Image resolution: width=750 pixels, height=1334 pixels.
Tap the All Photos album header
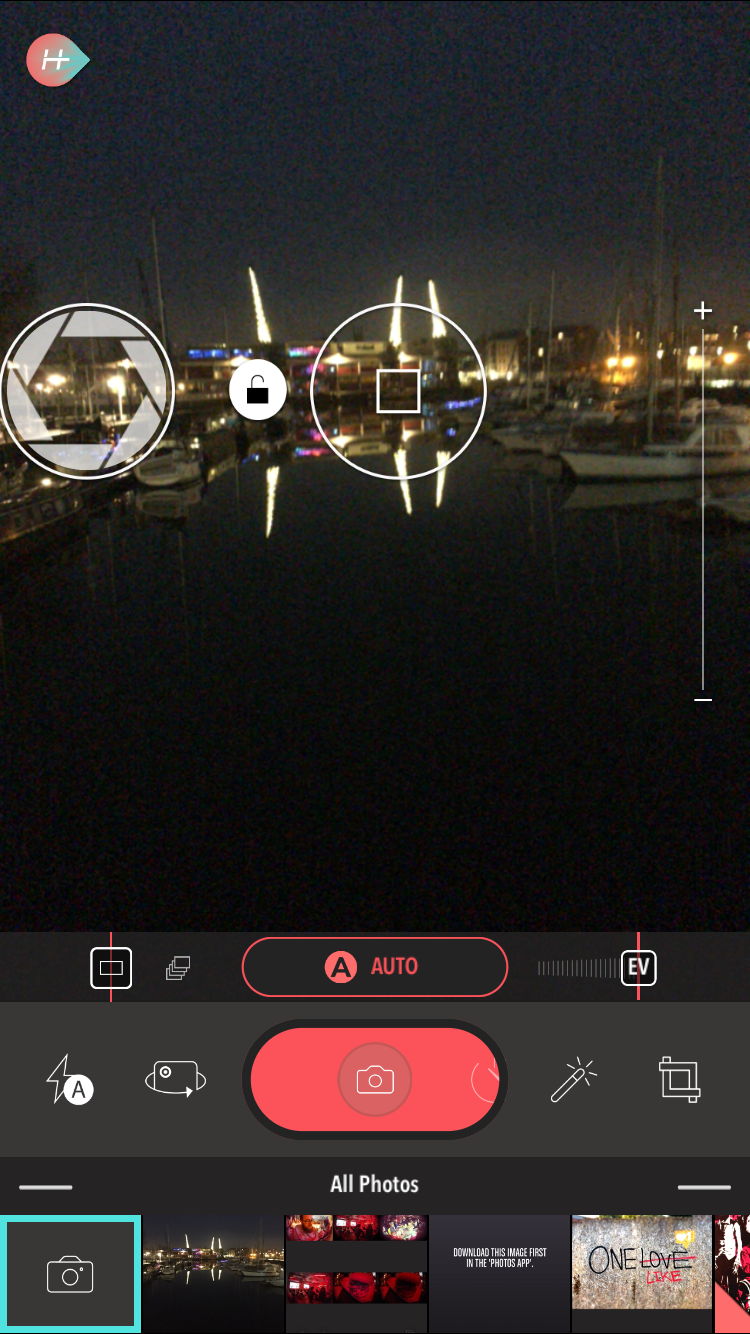[375, 1184]
